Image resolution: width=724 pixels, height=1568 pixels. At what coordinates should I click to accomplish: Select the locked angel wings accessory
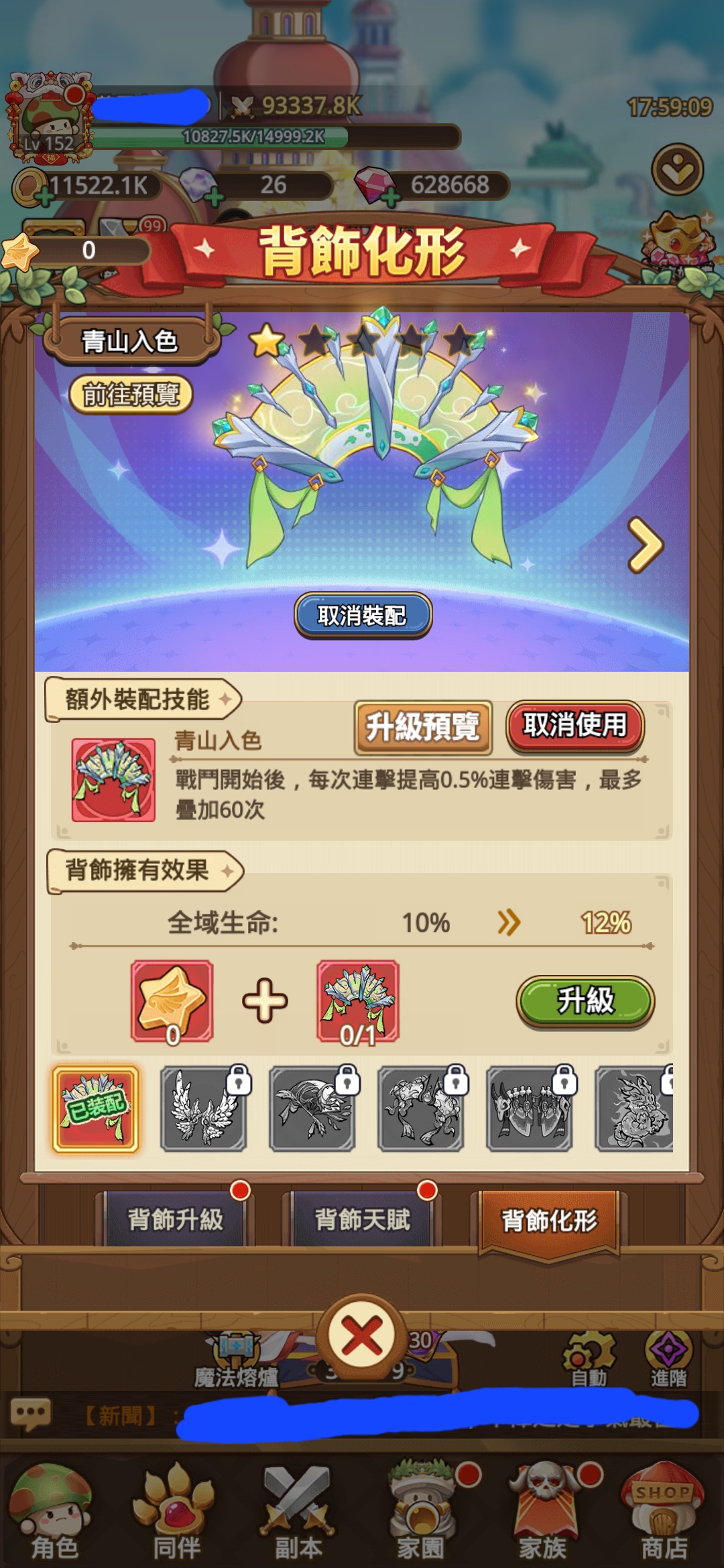[204, 1108]
